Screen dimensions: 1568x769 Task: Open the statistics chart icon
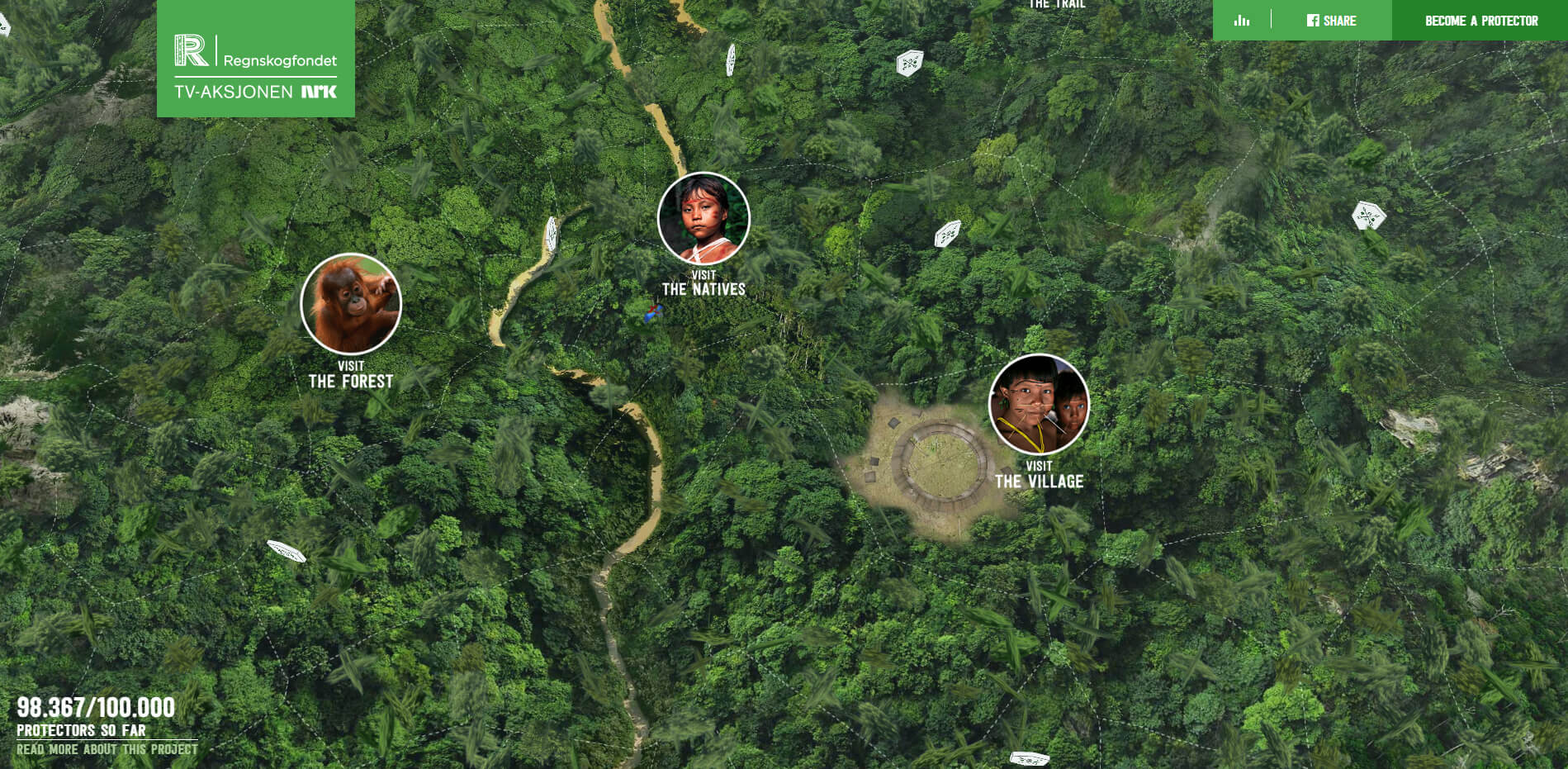[1241, 21]
